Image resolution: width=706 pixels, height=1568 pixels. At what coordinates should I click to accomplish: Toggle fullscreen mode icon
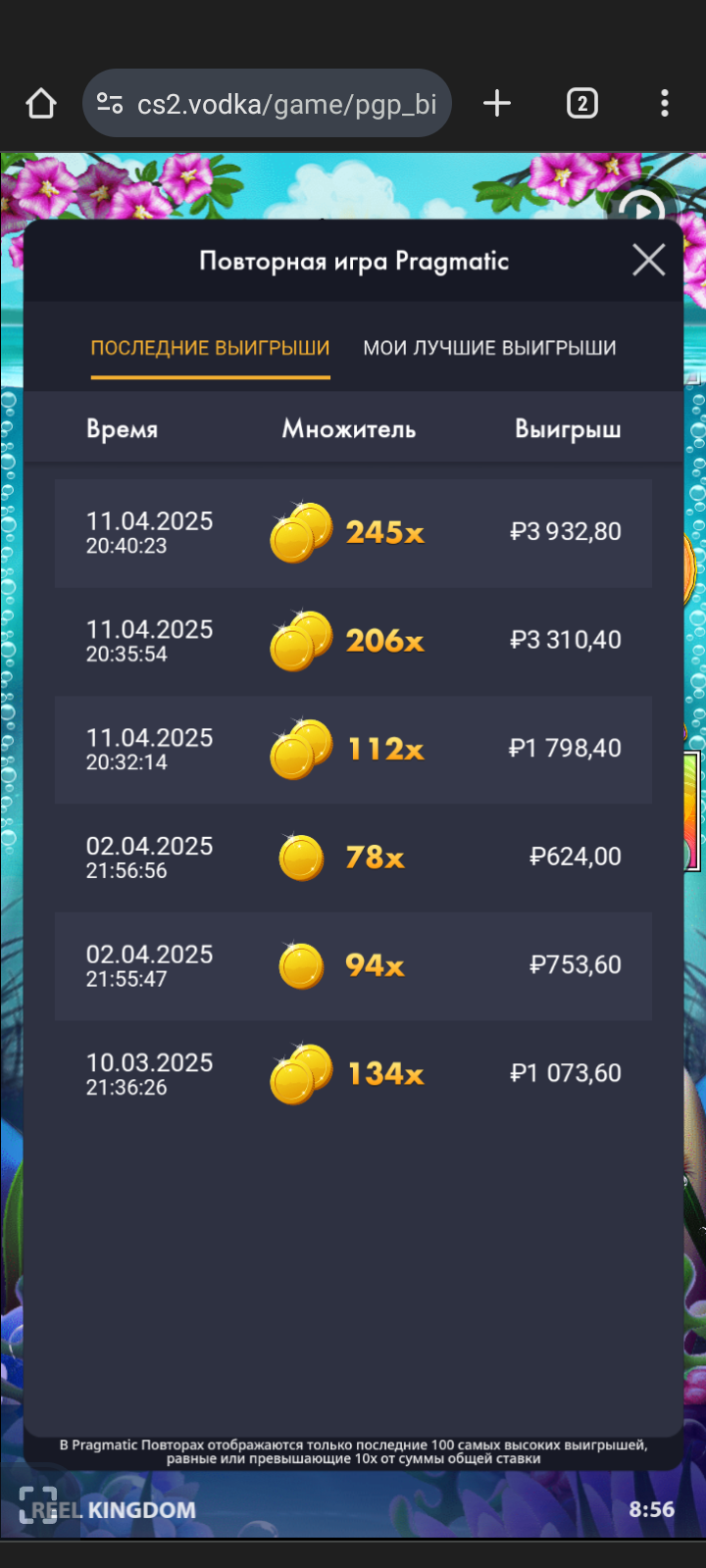(x=38, y=1505)
